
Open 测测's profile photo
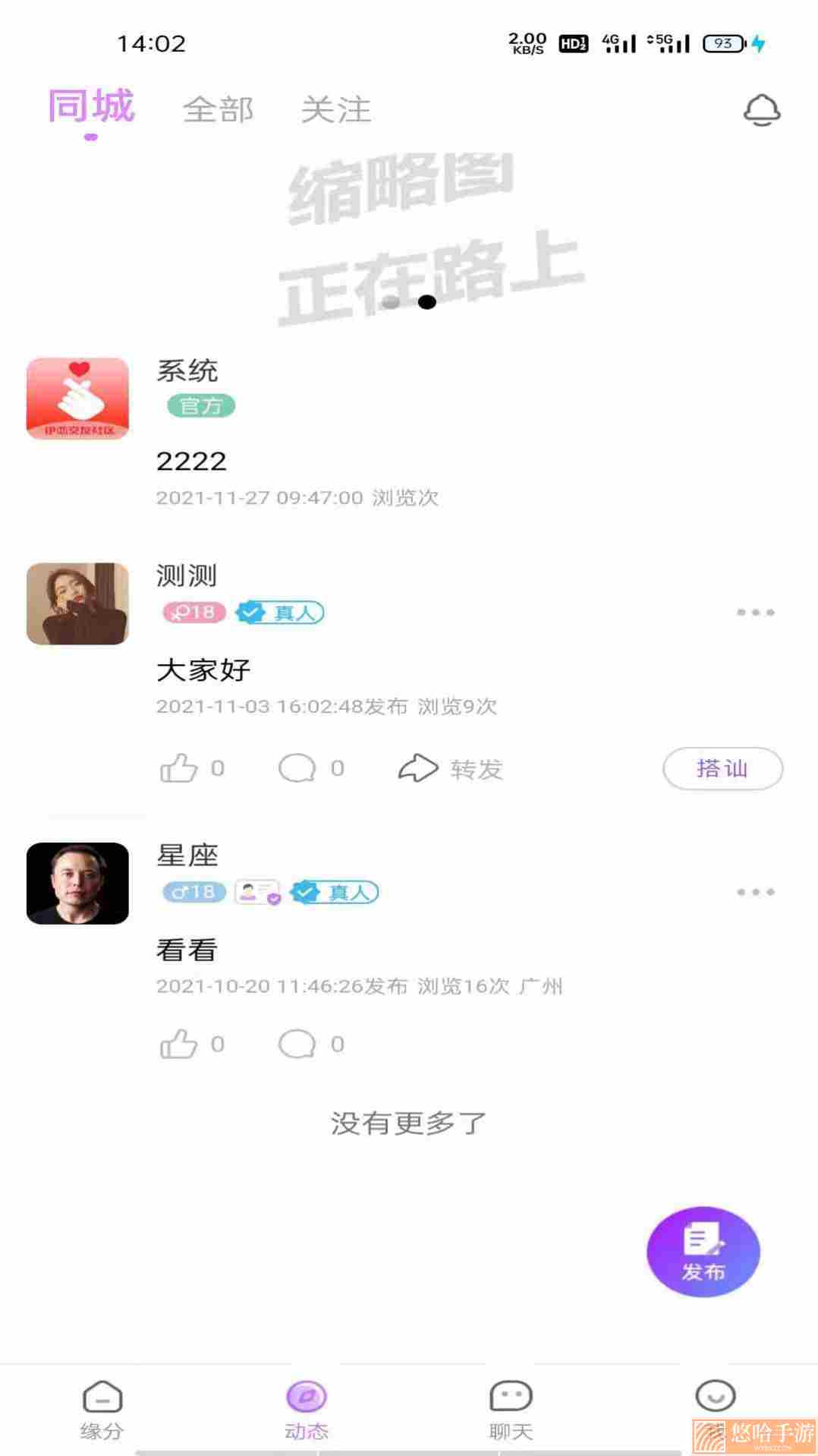click(77, 604)
